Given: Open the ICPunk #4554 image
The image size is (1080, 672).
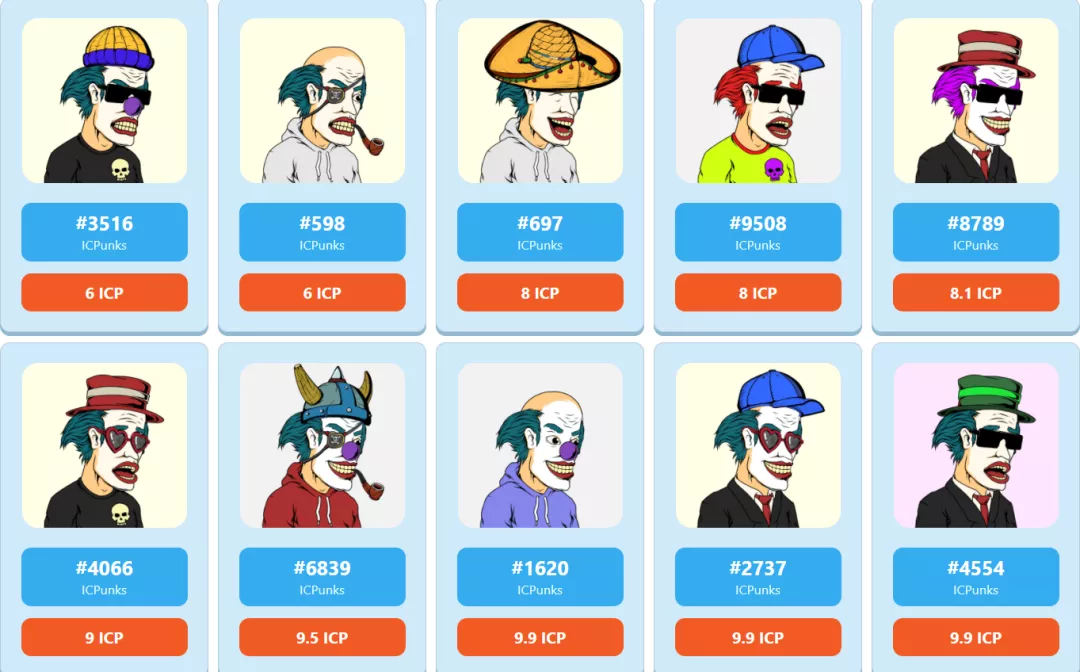Looking at the screenshot, I should (x=976, y=445).
